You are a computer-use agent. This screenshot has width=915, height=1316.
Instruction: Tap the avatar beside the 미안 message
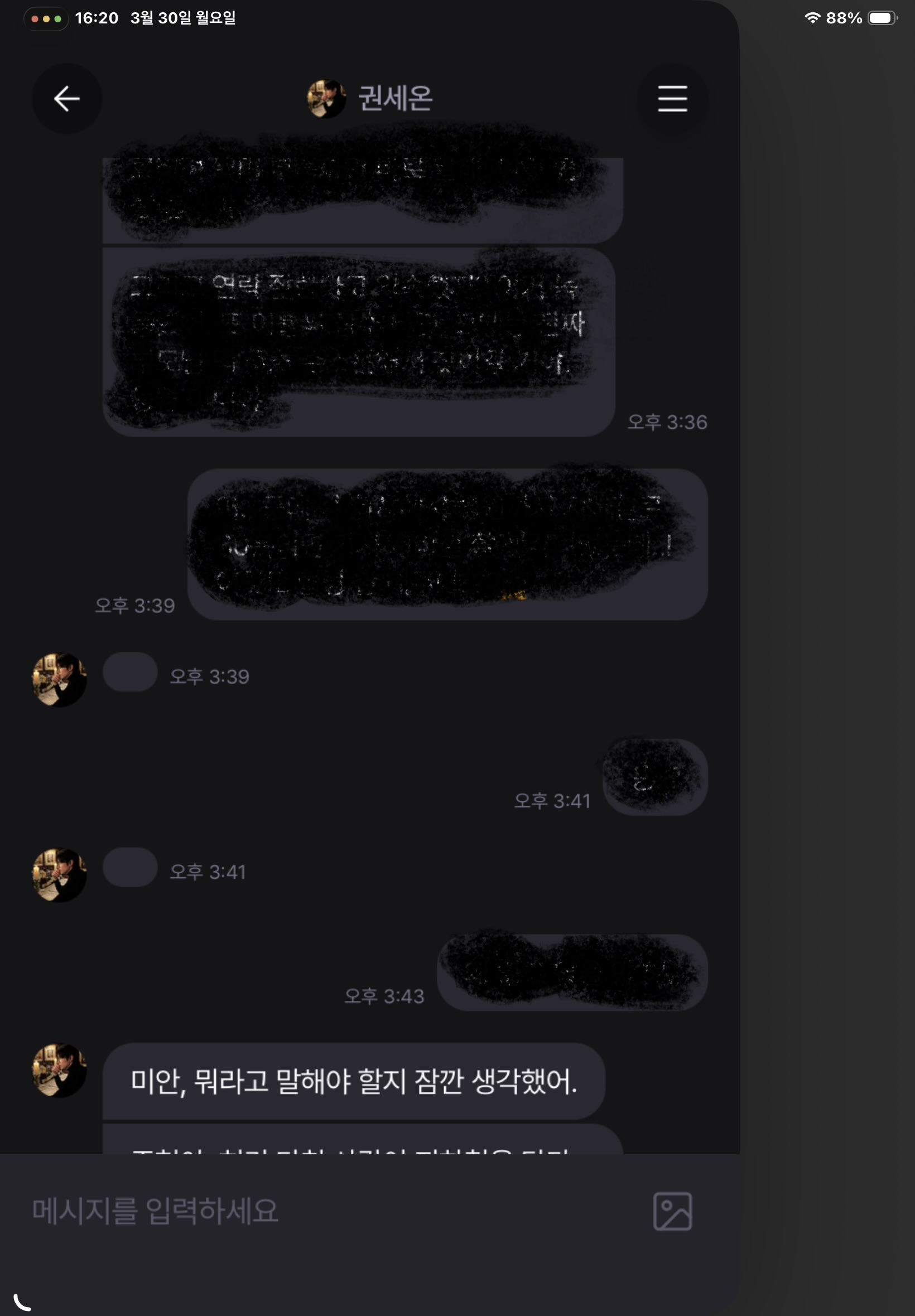(59, 1070)
